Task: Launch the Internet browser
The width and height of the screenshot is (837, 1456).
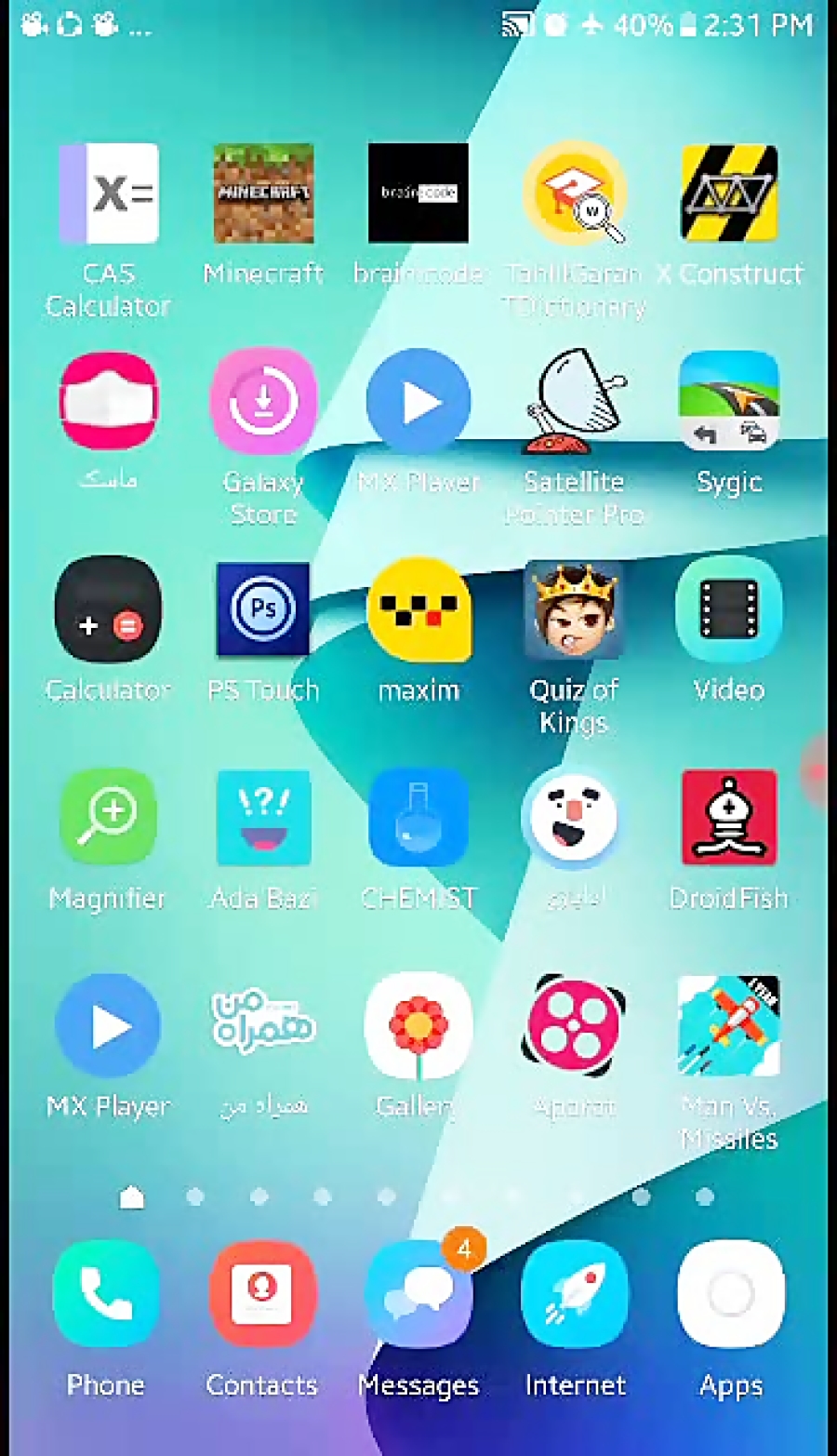Action: click(575, 1294)
